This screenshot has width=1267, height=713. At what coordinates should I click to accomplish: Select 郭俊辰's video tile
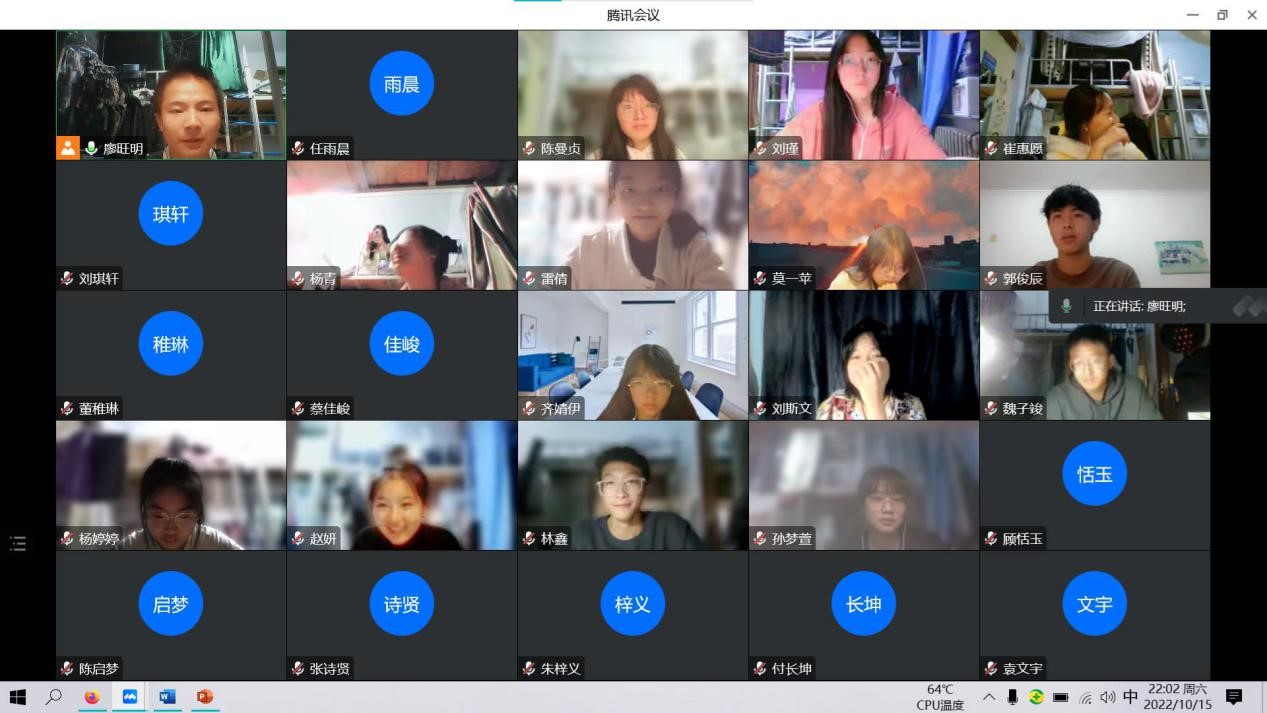[x=1094, y=225]
